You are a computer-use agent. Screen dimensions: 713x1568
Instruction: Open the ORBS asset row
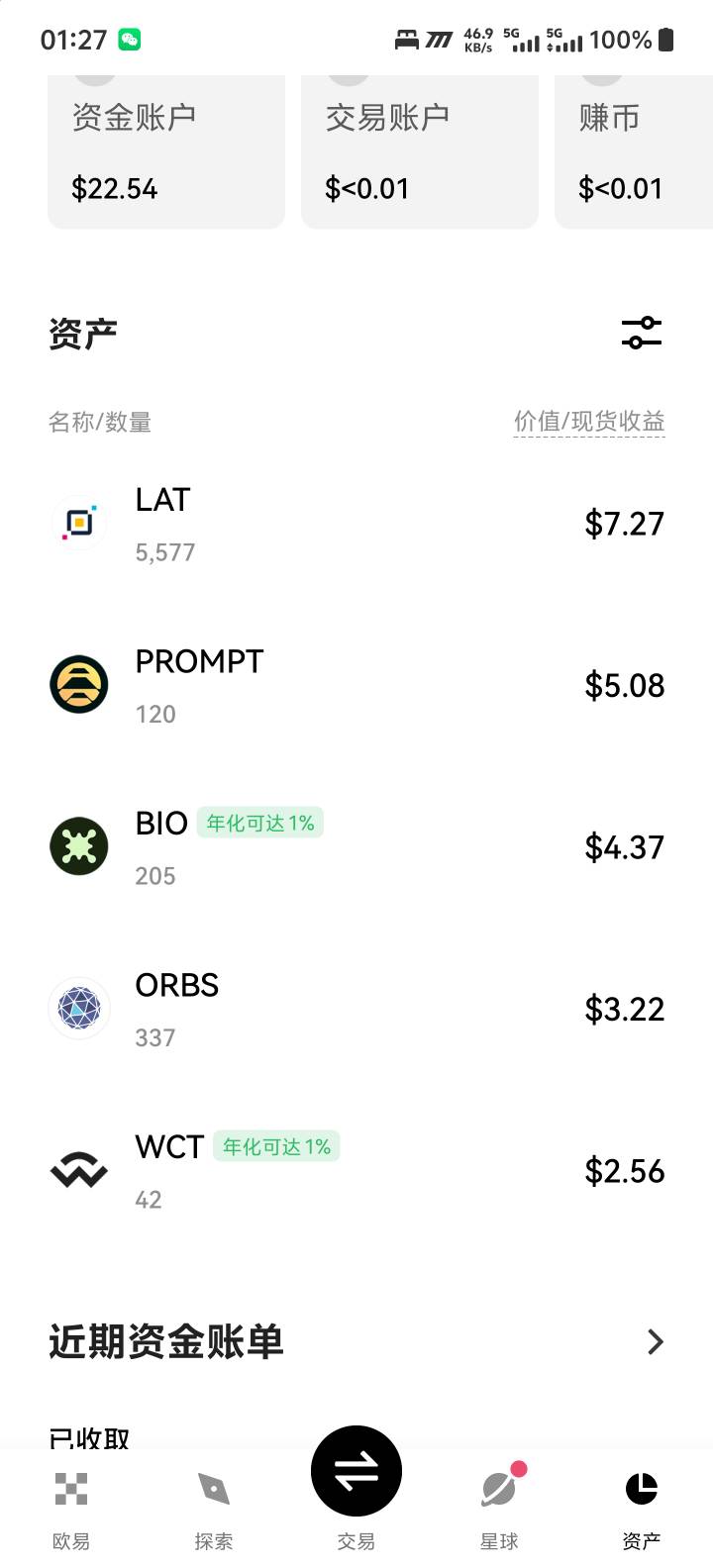click(x=356, y=1009)
